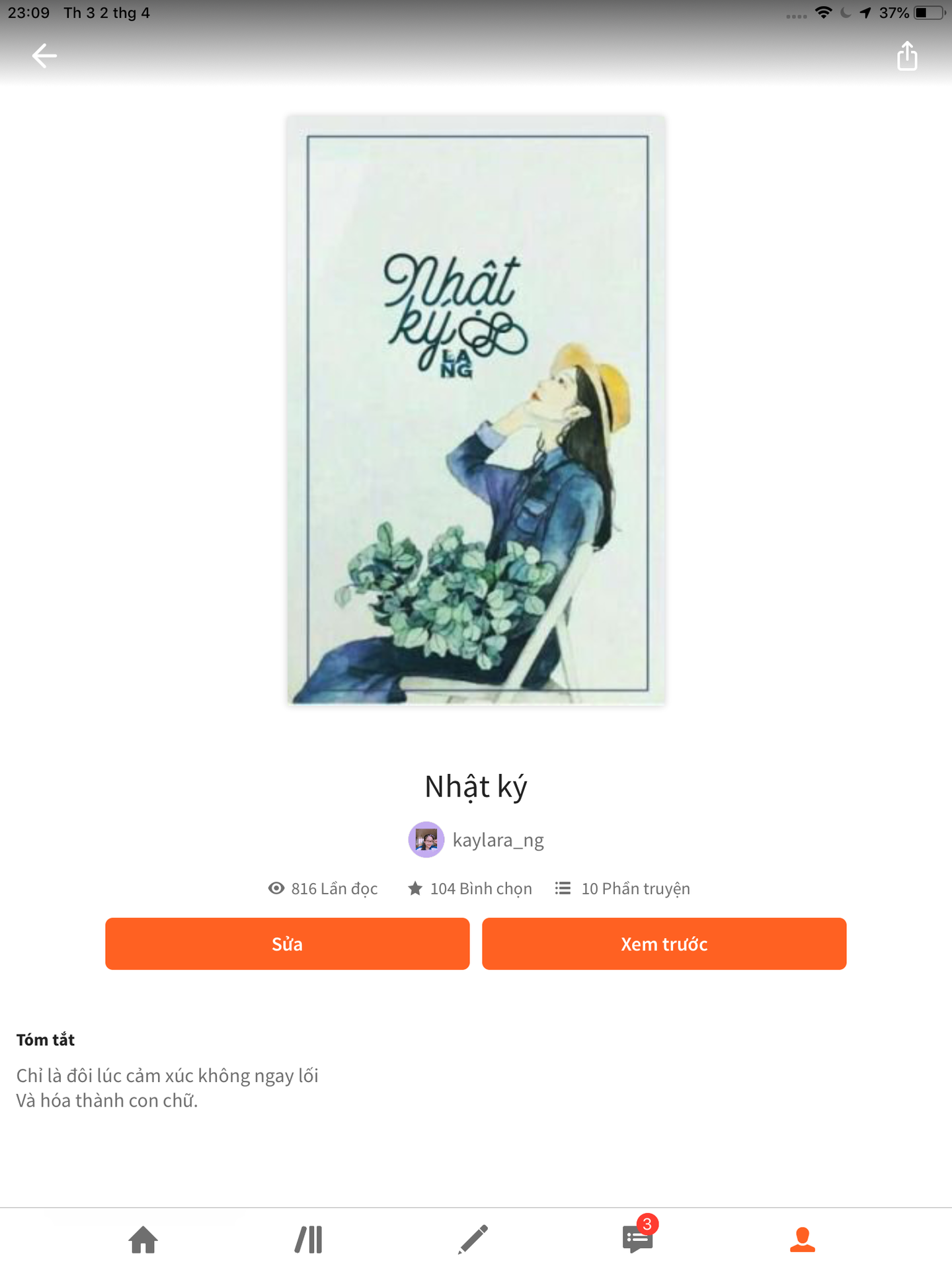The image size is (952, 1270).
Task: Switch to the Library tab
Action: (309, 1240)
